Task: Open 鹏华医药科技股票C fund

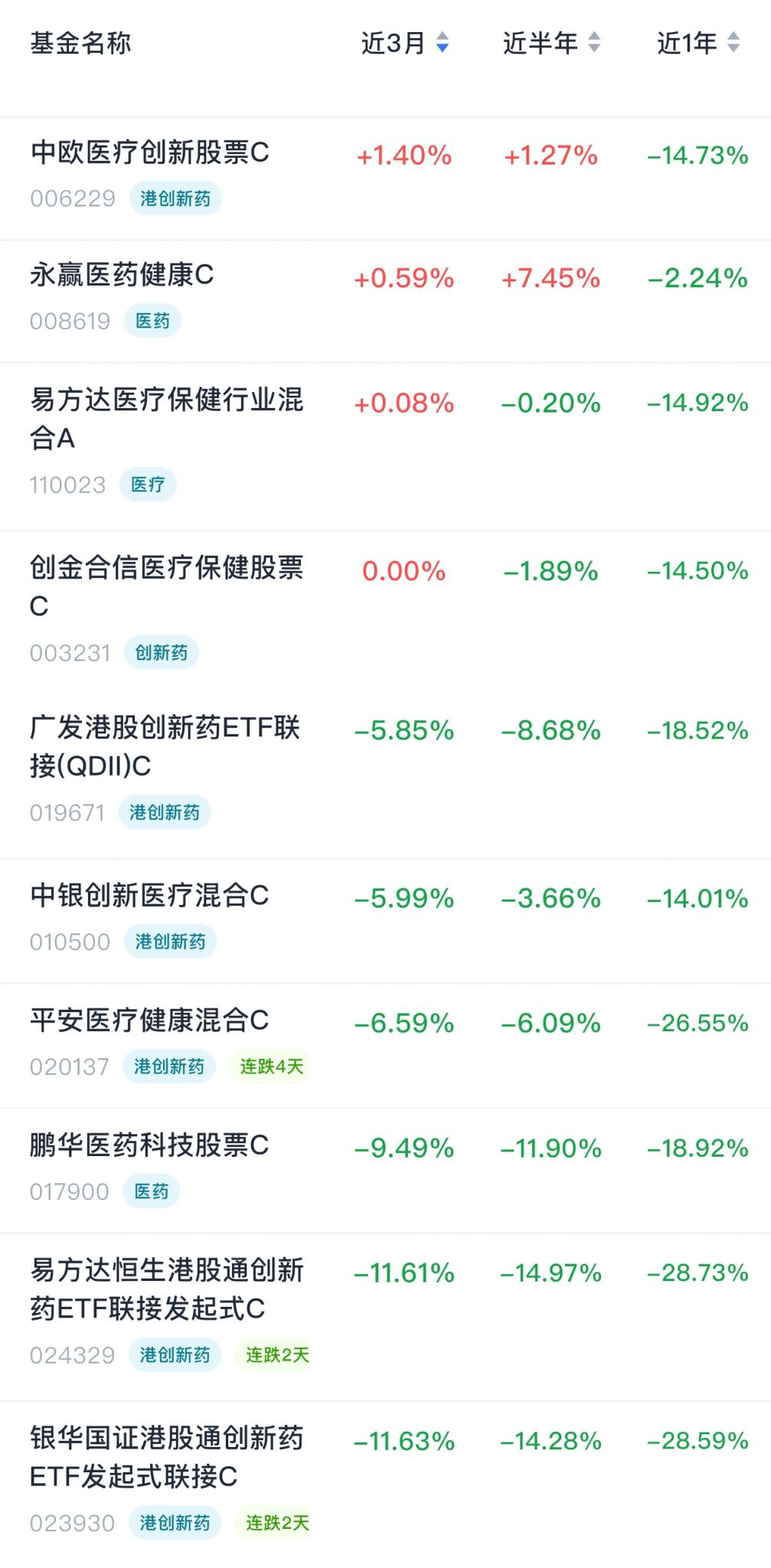Action: (385, 1171)
